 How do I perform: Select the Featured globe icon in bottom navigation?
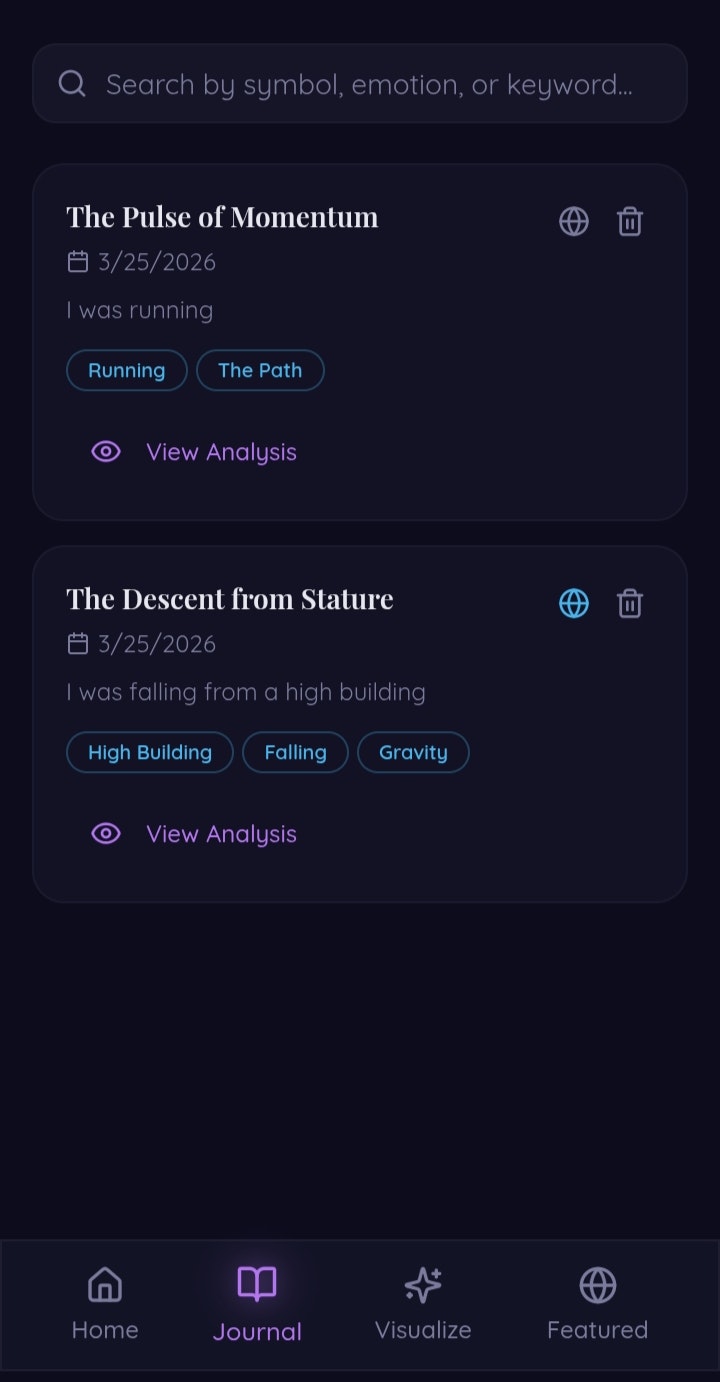pyautogui.click(x=597, y=1284)
